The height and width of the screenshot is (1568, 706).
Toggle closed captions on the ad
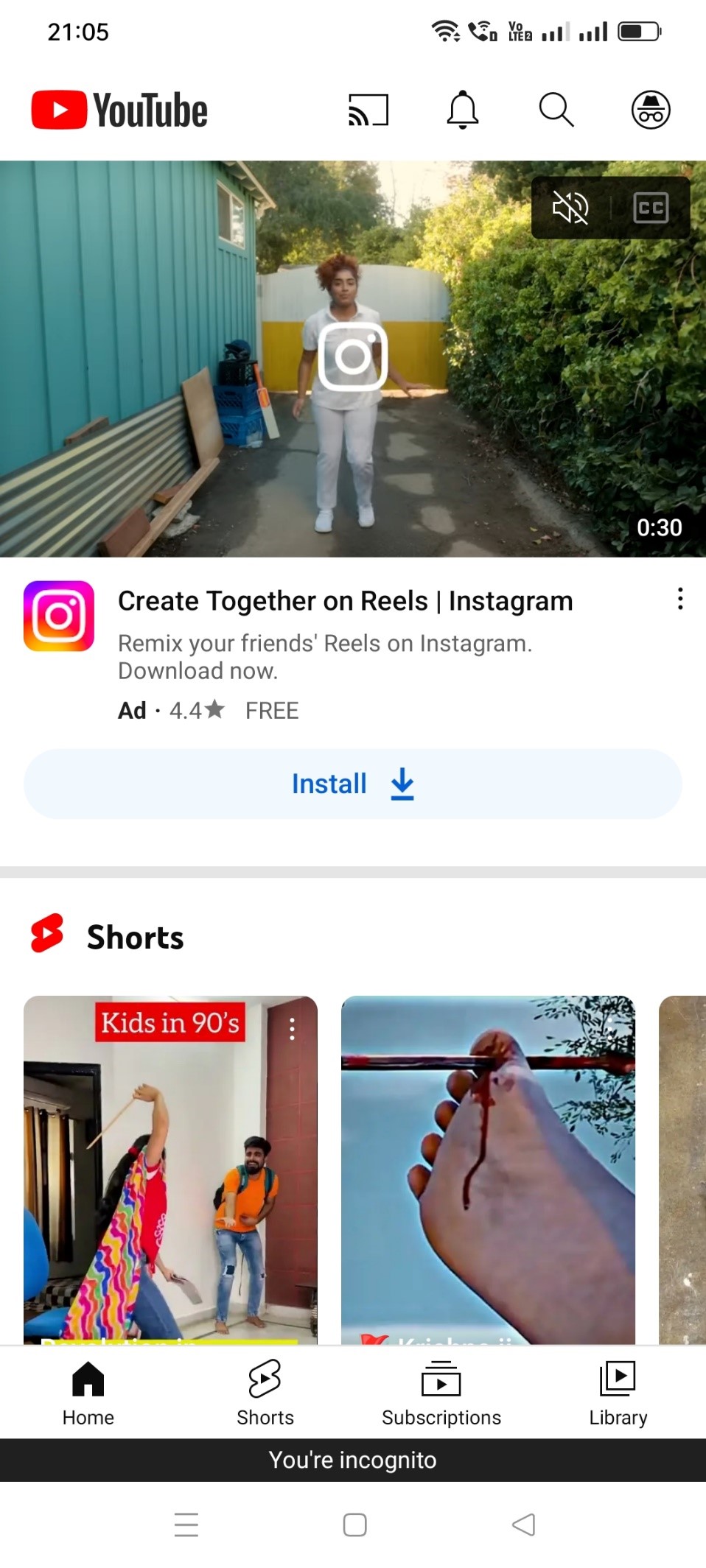point(651,208)
